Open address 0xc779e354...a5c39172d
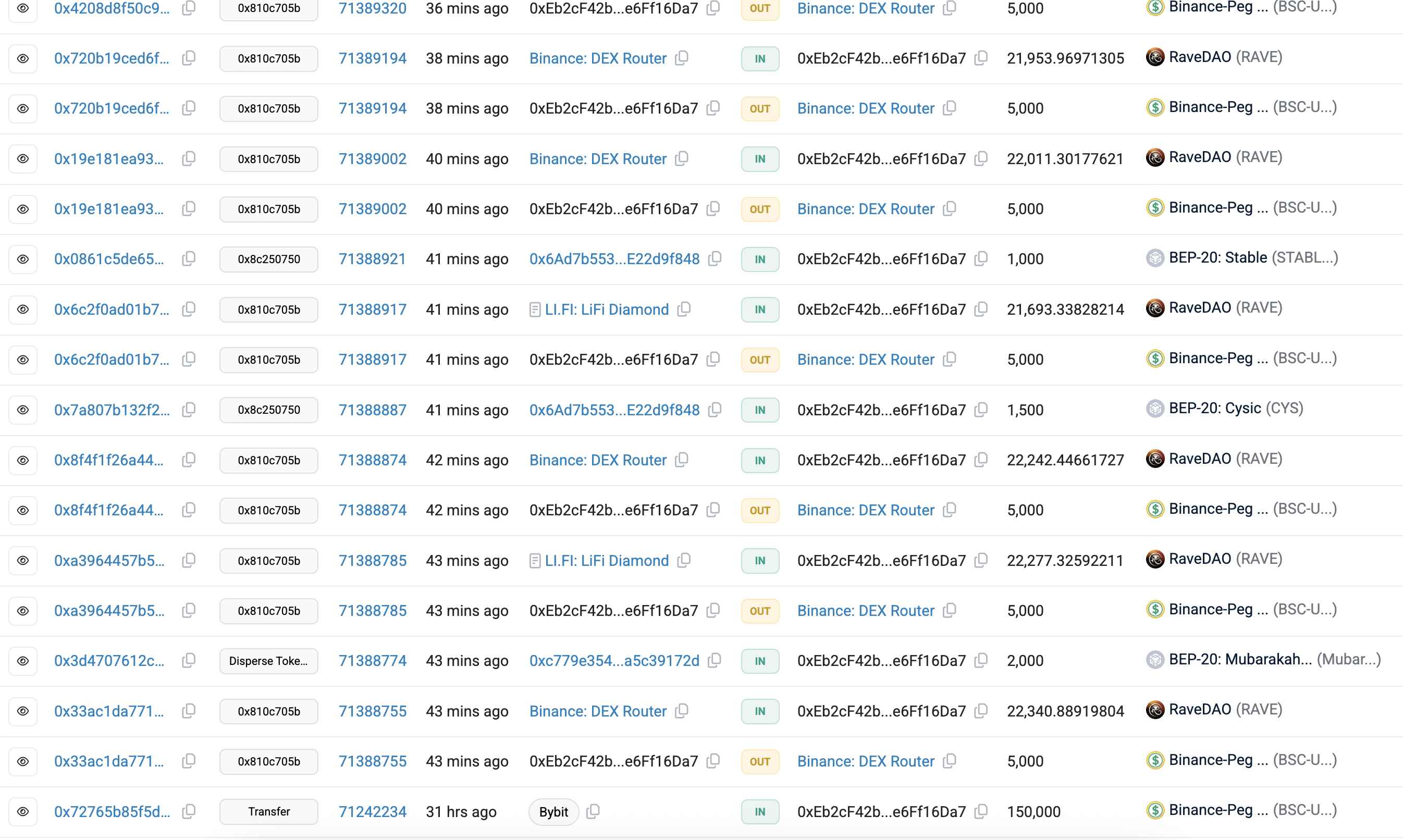This screenshot has height=840, width=1403. click(614, 661)
